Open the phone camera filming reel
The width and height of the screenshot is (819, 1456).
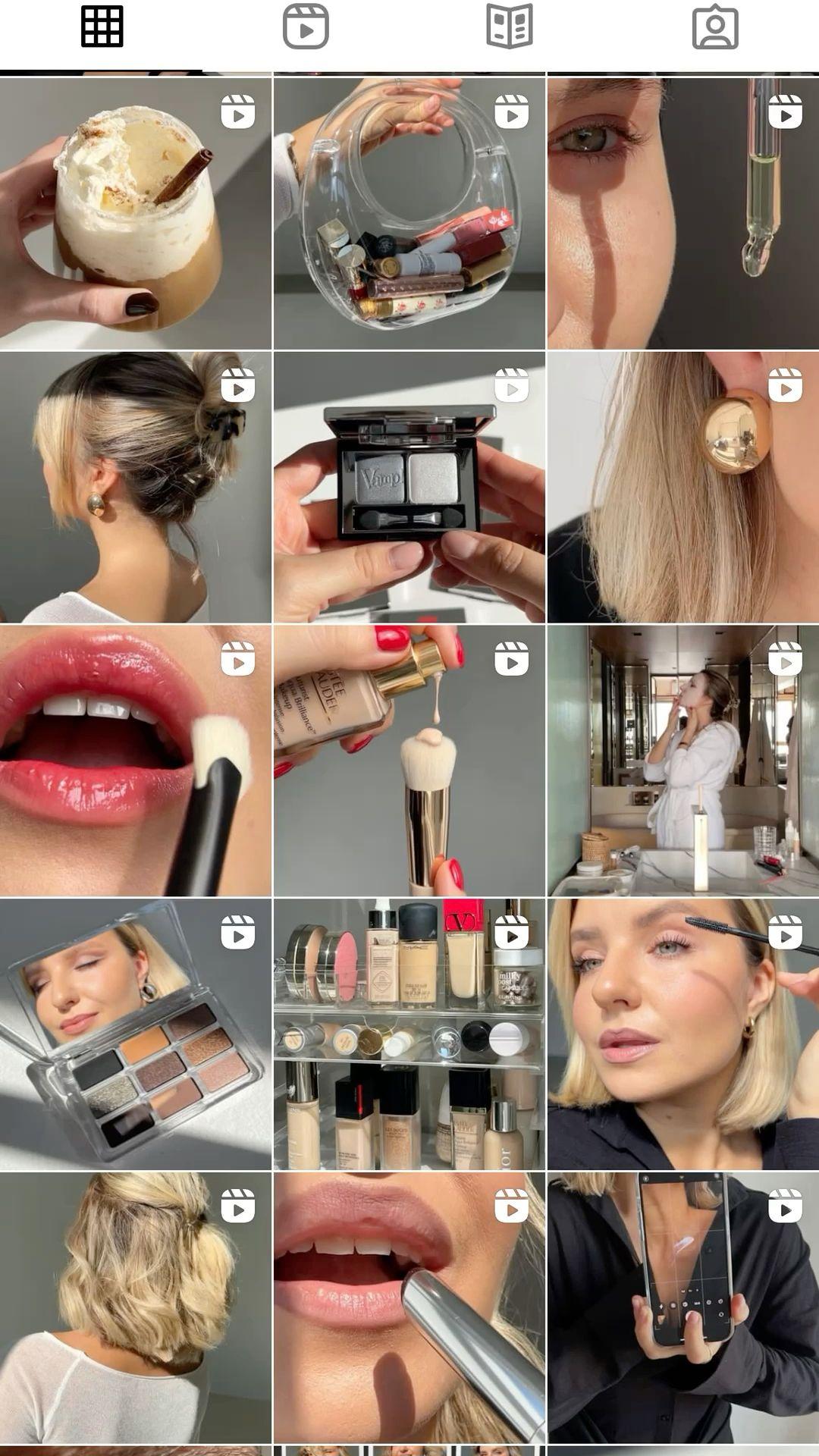point(683,1308)
